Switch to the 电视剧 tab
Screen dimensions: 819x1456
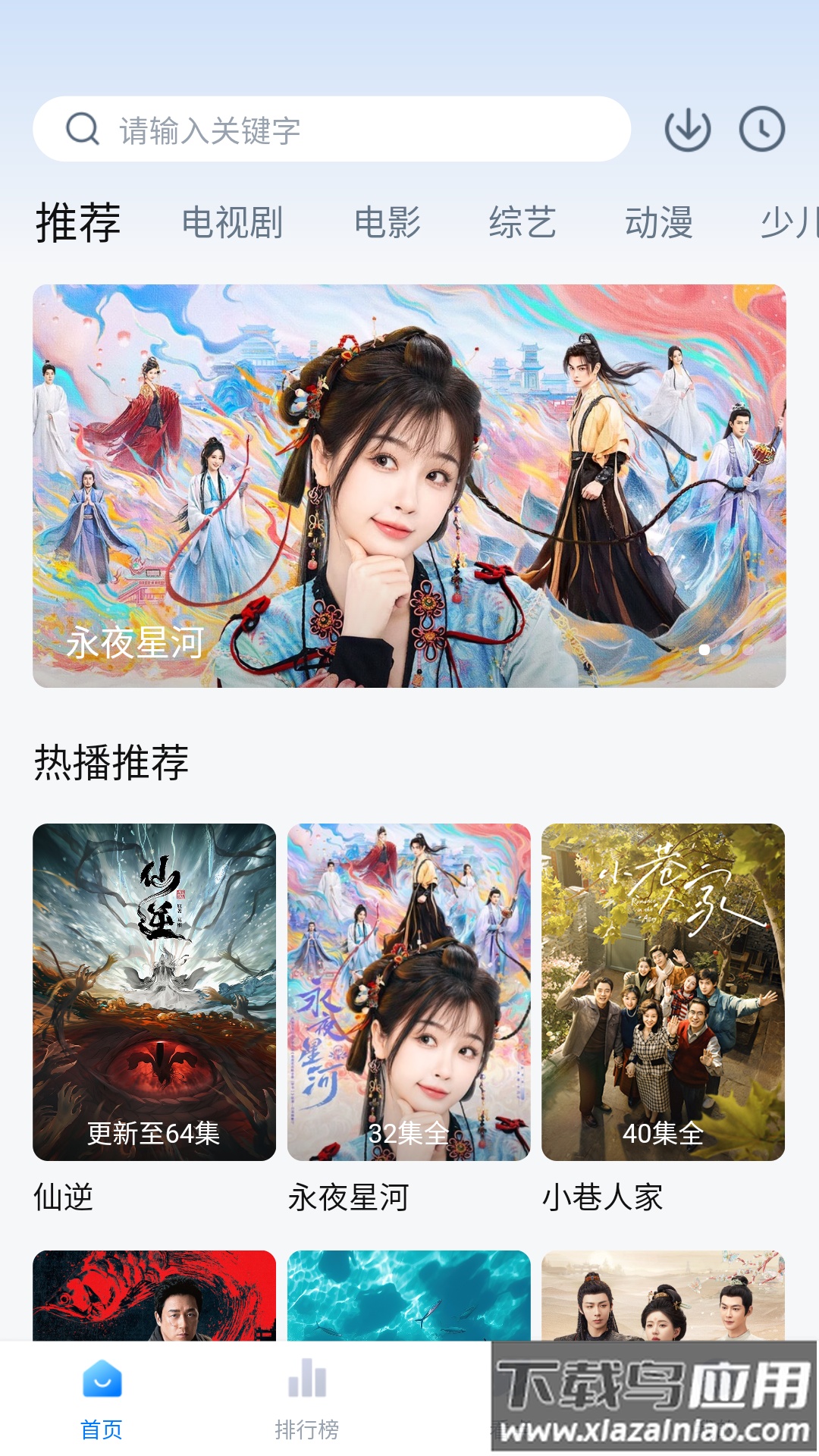232,223
